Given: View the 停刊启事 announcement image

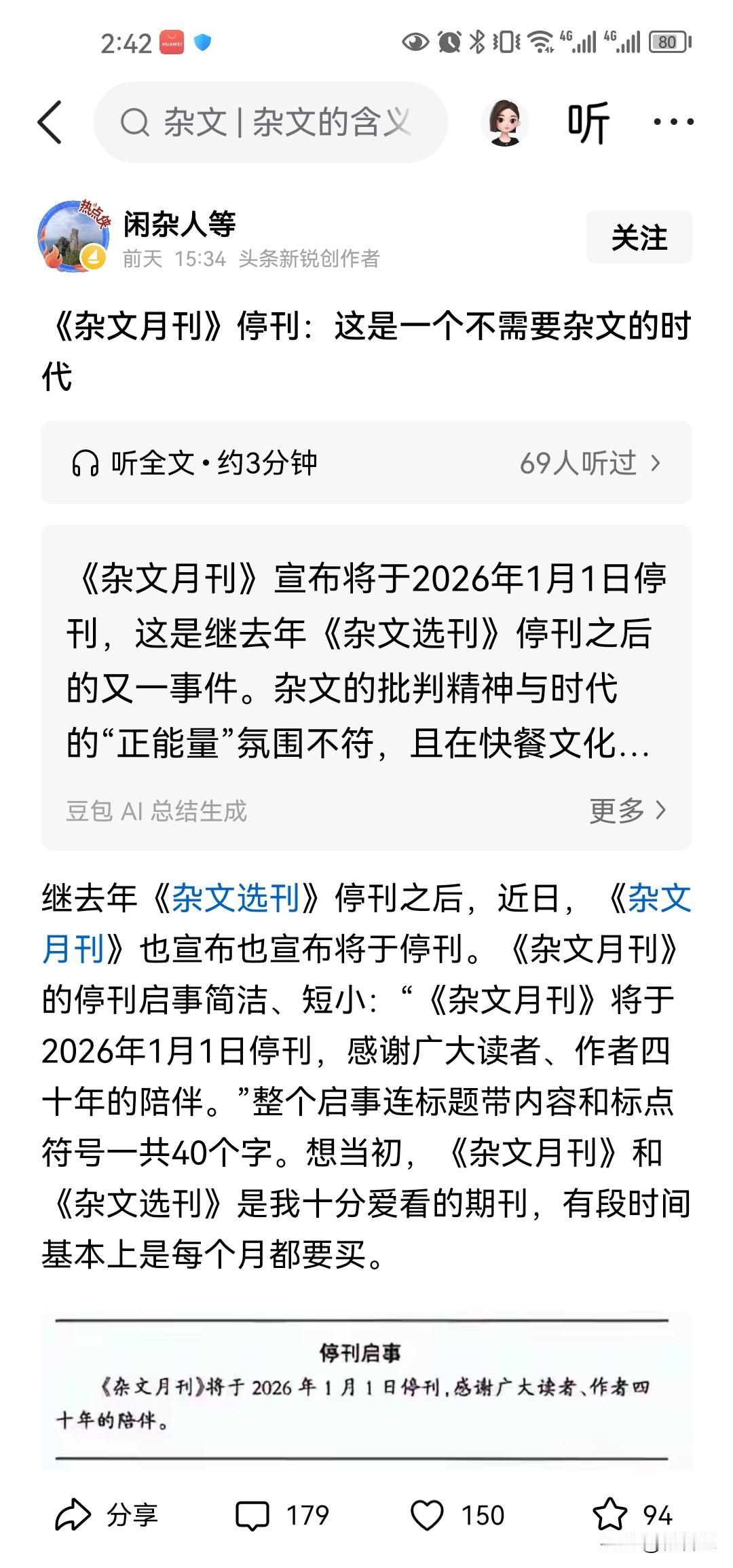Looking at the screenshot, I should click(366, 1385).
